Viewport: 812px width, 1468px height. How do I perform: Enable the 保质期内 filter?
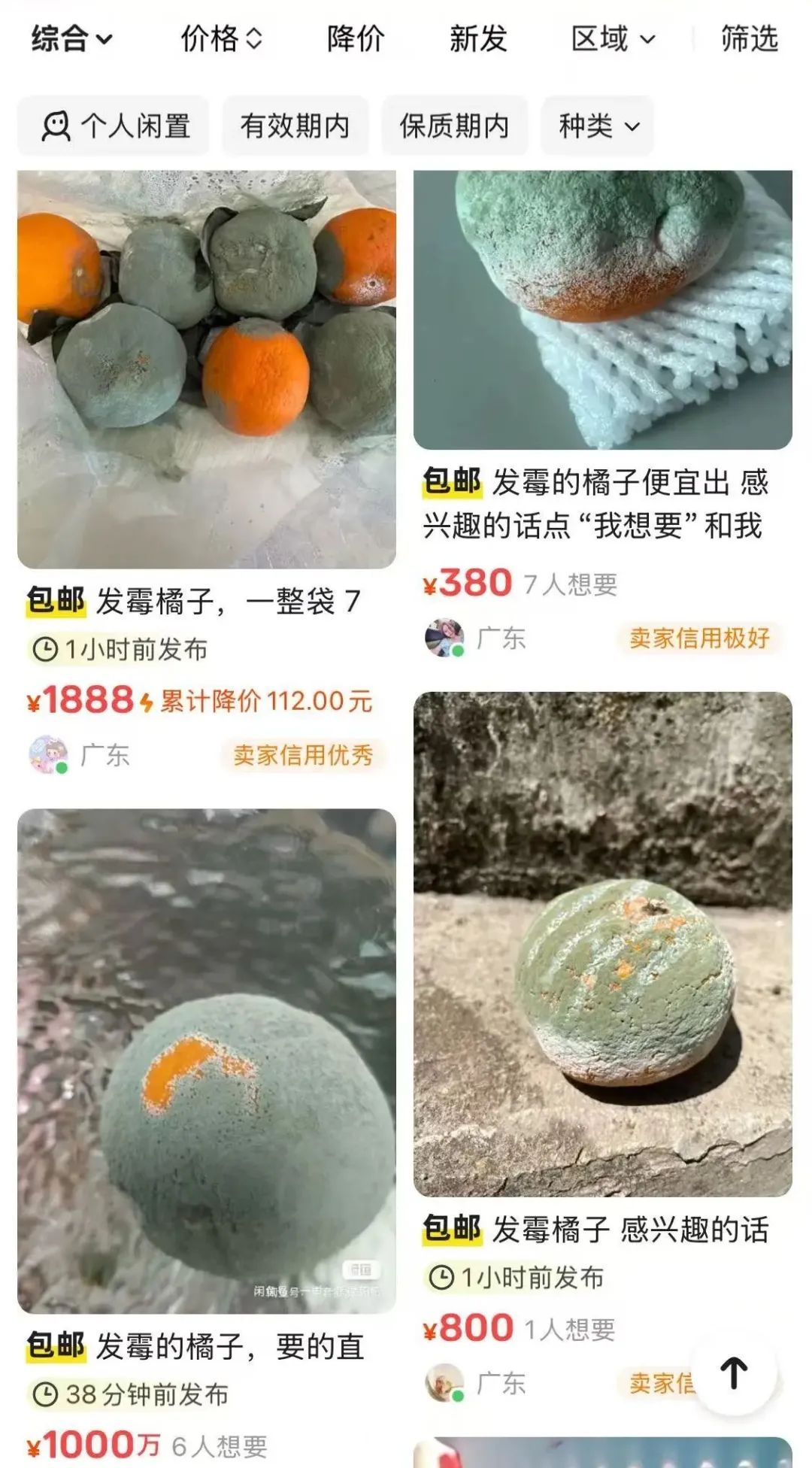point(455,126)
